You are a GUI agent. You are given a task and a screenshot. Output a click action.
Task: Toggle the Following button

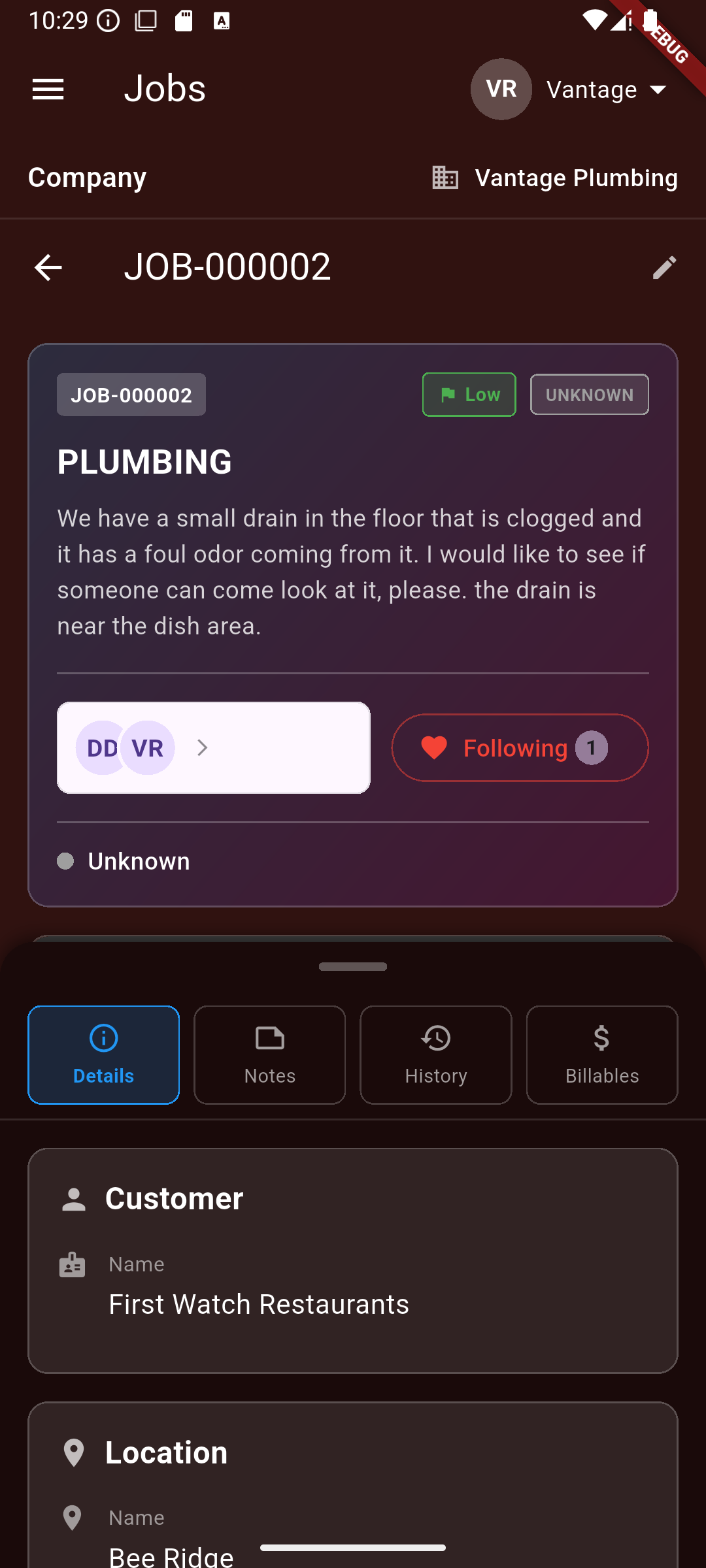coord(520,747)
